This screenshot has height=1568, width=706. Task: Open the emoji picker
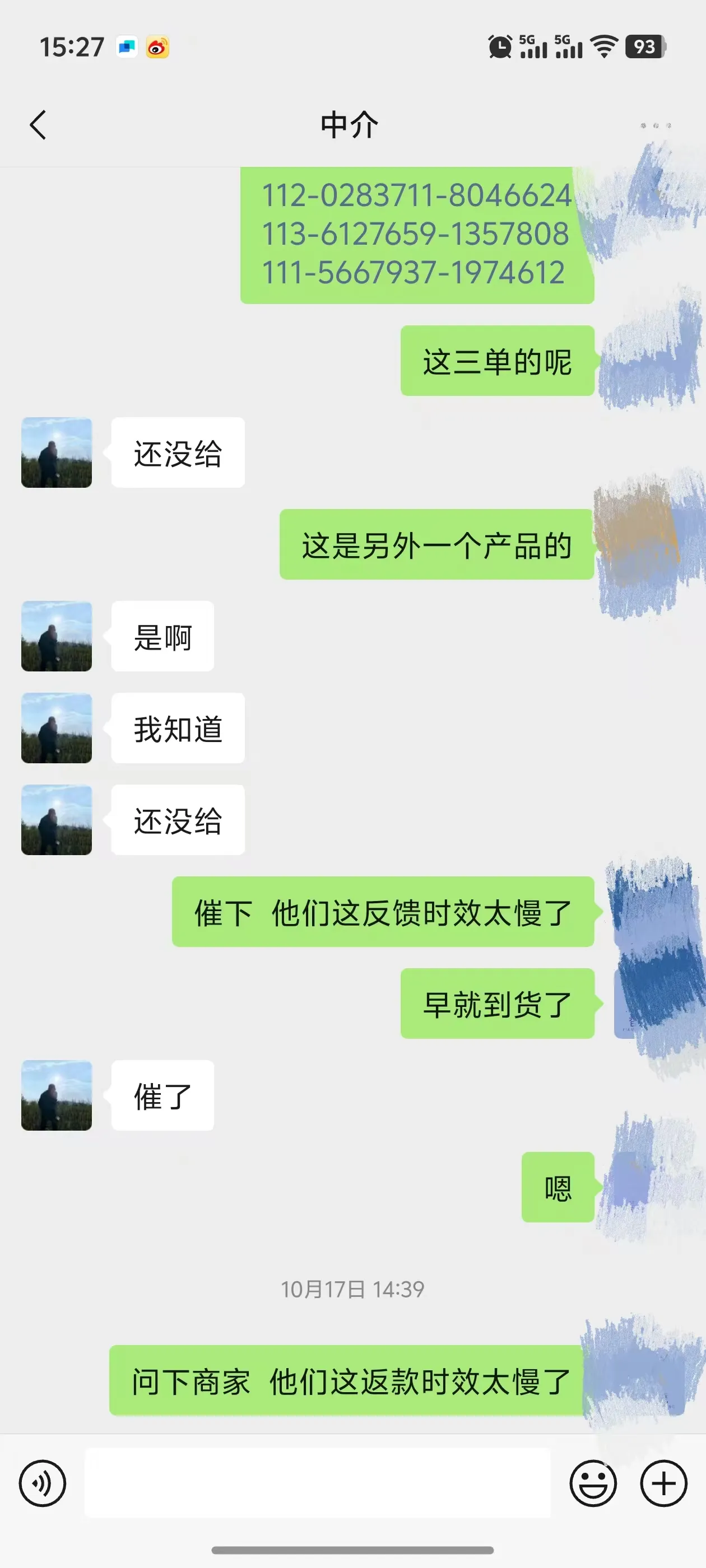click(594, 1483)
